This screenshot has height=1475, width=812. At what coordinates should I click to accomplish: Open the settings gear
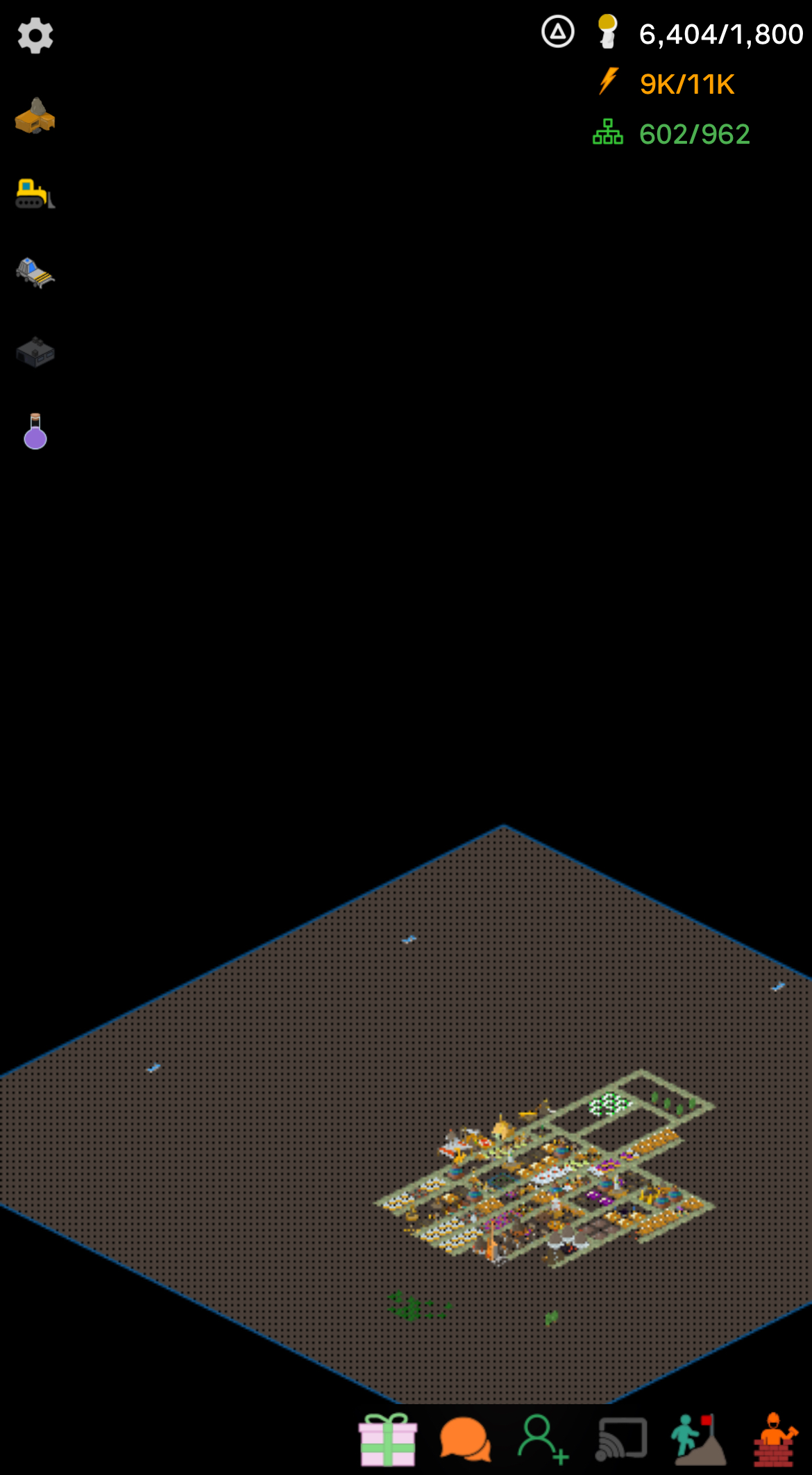[x=35, y=35]
